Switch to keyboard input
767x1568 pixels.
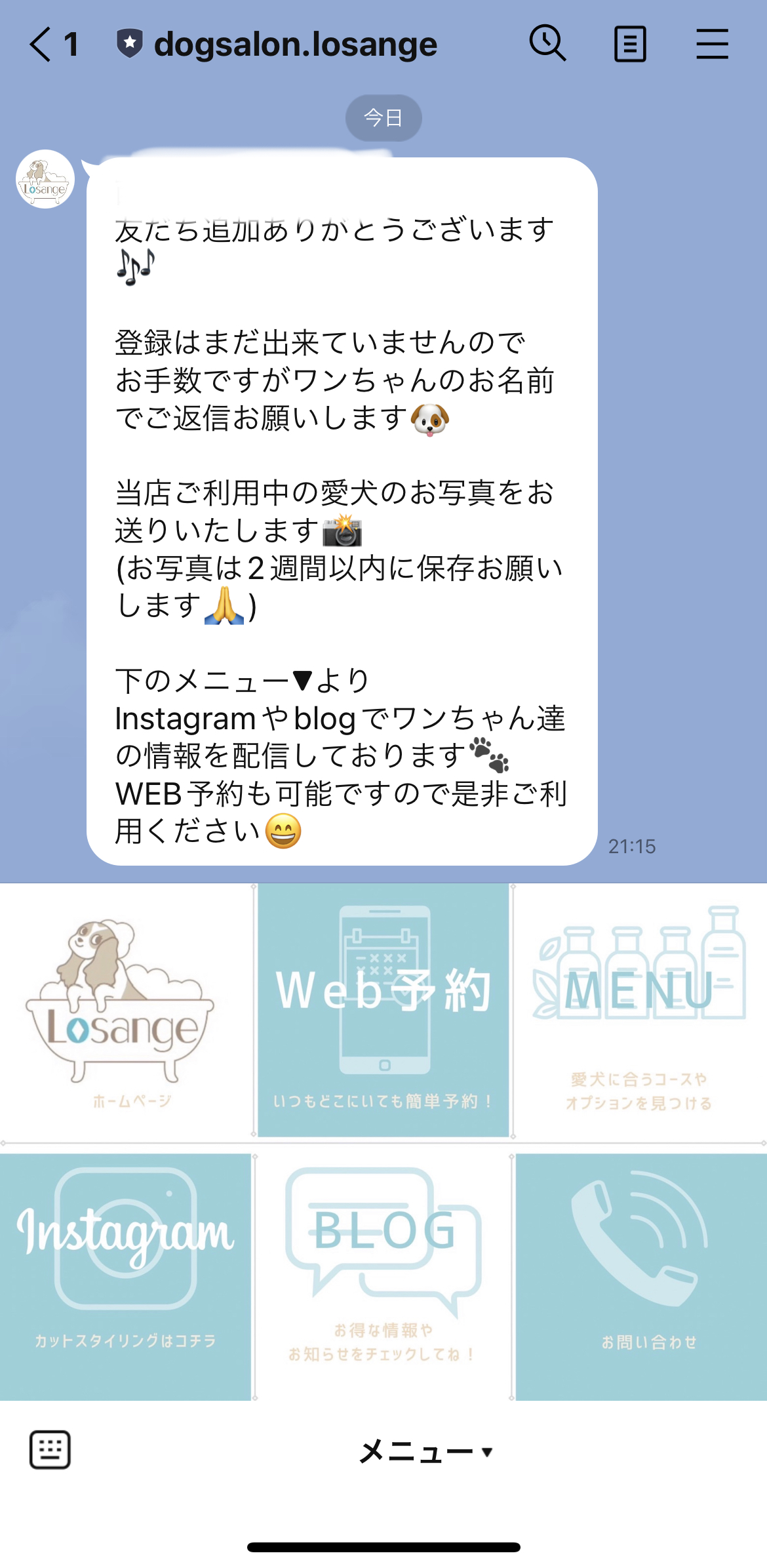point(50,1450)
